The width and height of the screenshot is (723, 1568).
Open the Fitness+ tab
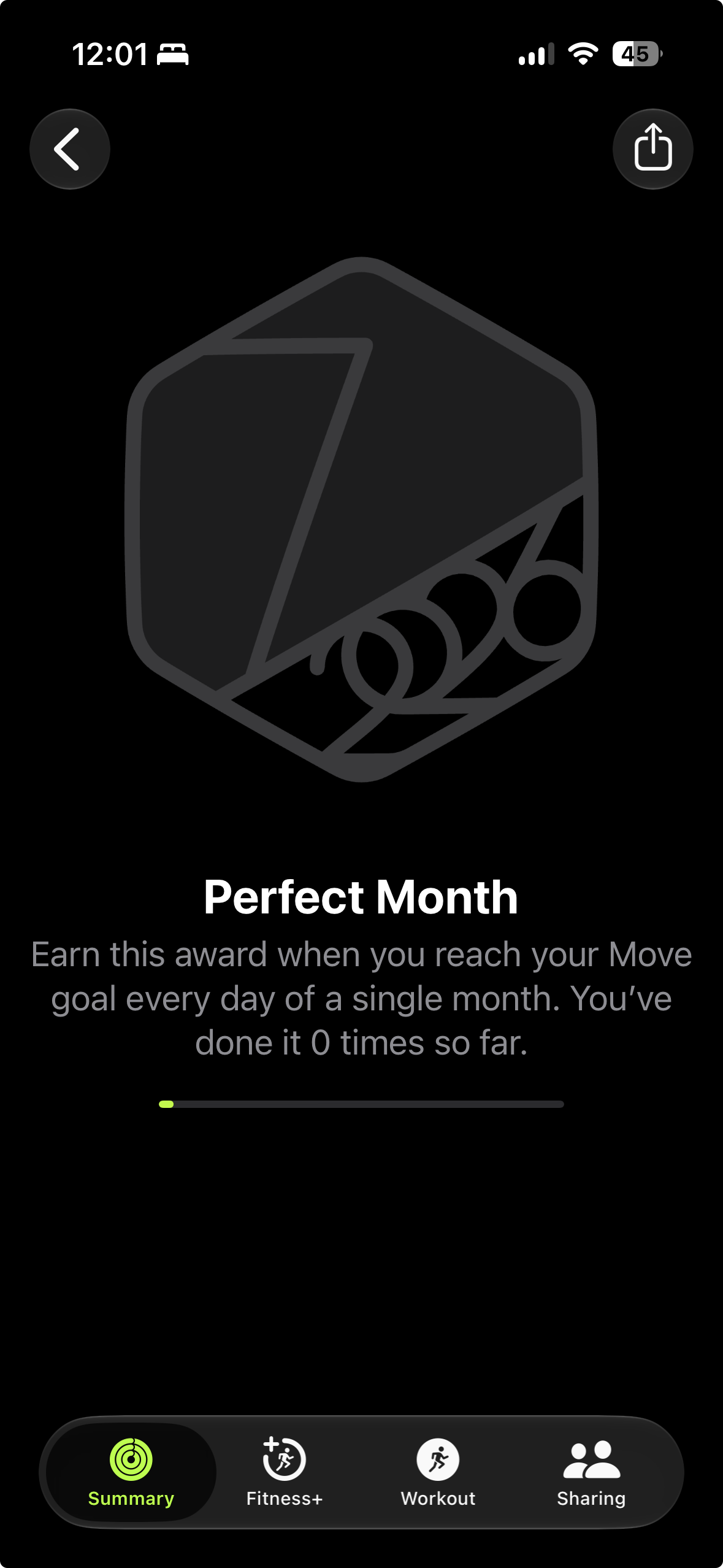[285, 1472]
